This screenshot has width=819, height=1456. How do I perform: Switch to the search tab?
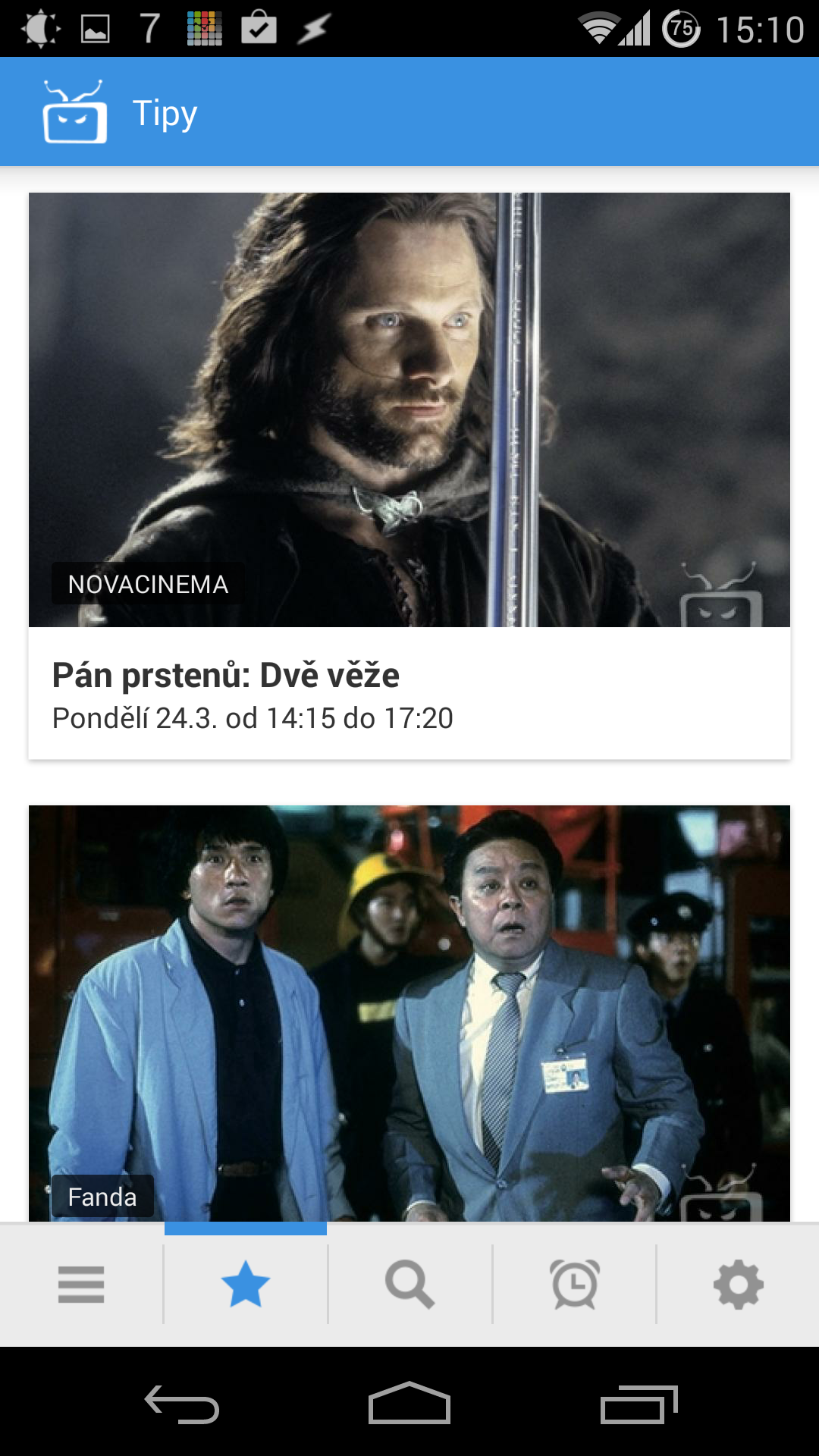(x=410, y=1285)
